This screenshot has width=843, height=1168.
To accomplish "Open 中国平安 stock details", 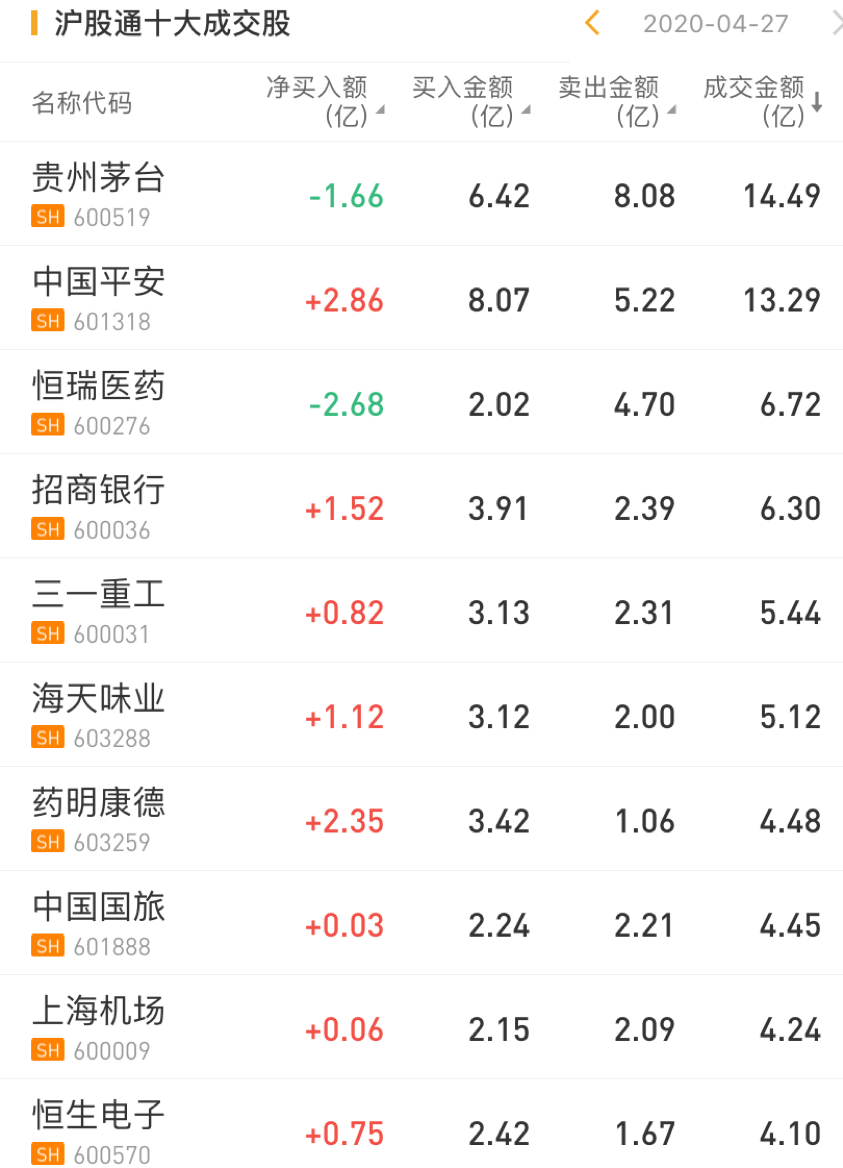I will coord(98,297).
